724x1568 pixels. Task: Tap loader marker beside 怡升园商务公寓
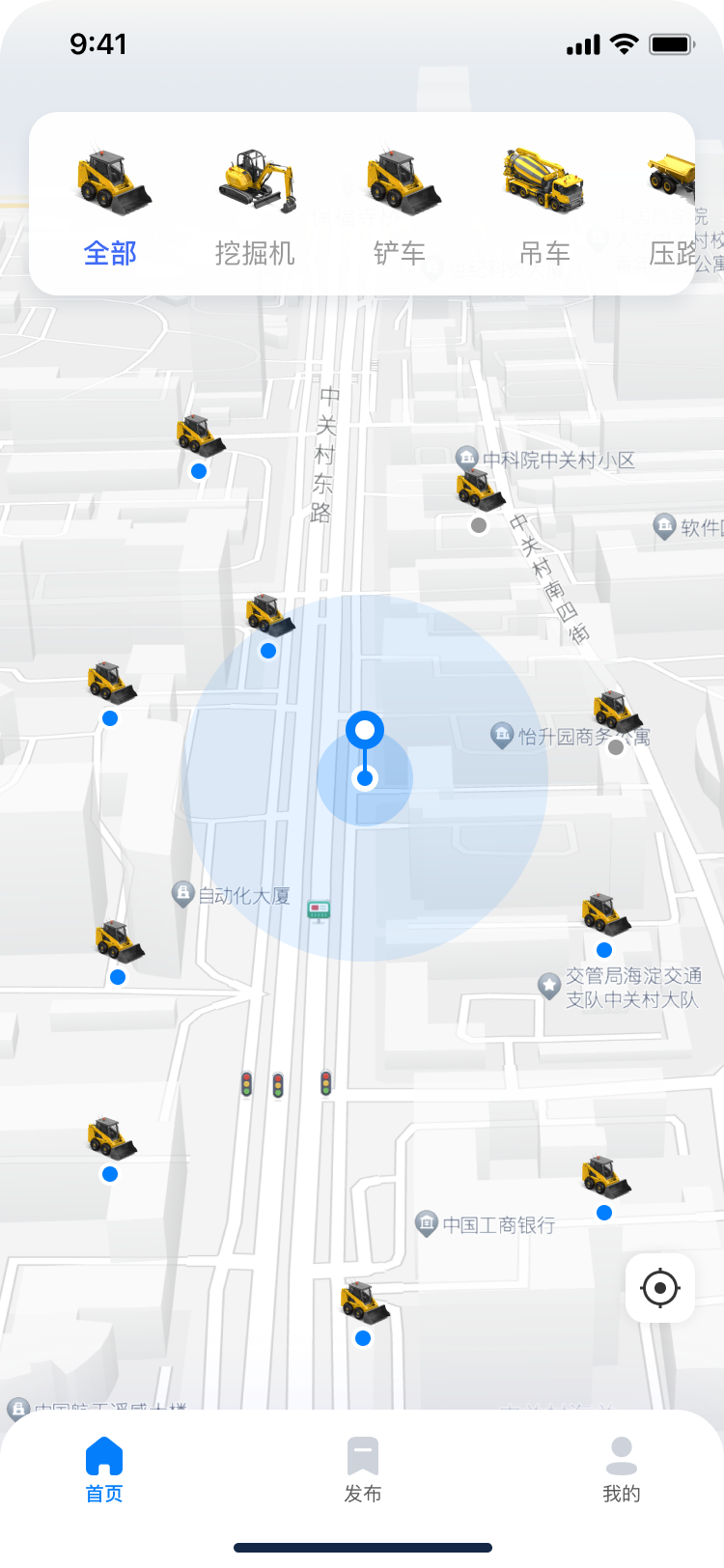click(617, 712)
